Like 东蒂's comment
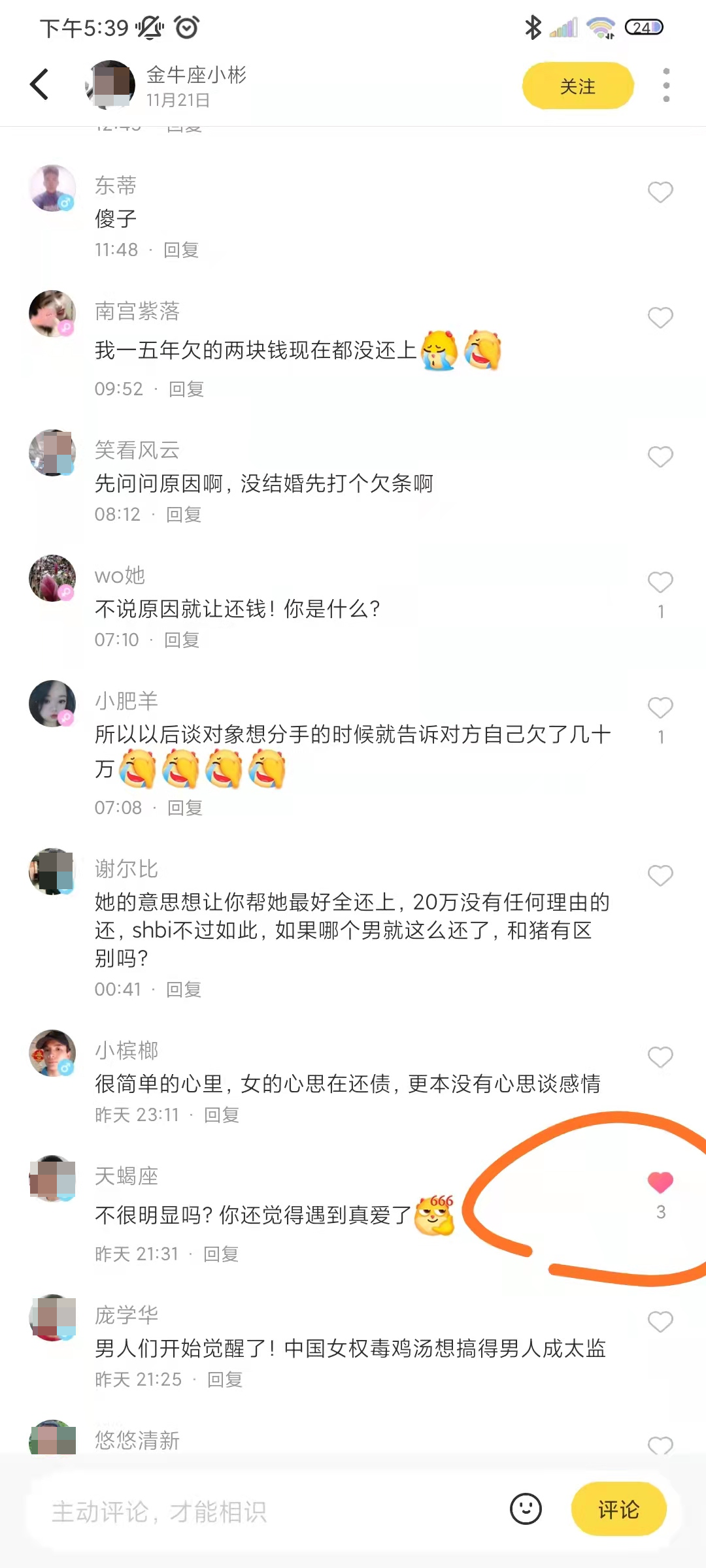The image size is (706, 1568). coord(660,192)
